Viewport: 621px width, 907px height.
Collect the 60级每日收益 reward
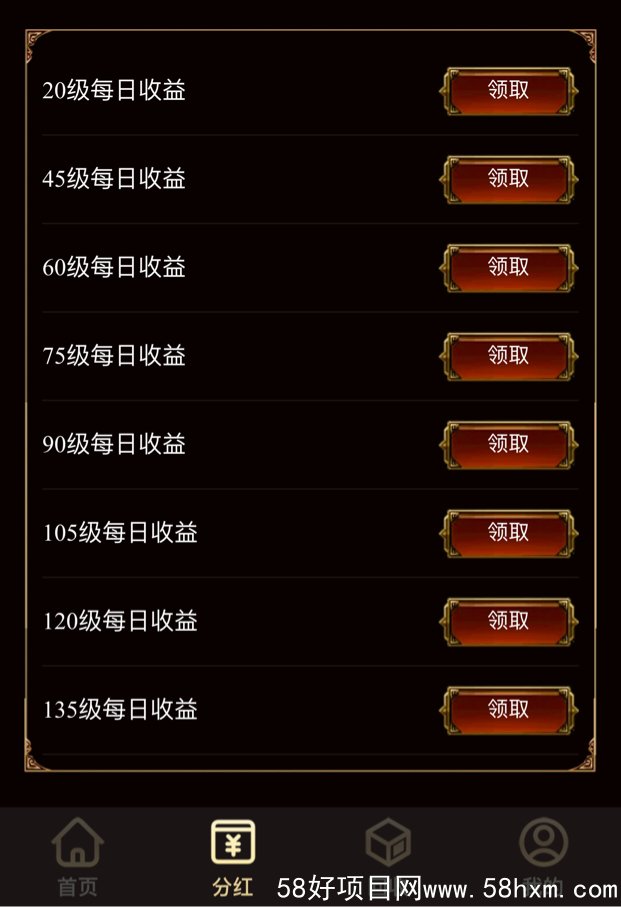(x=508, y=268)
